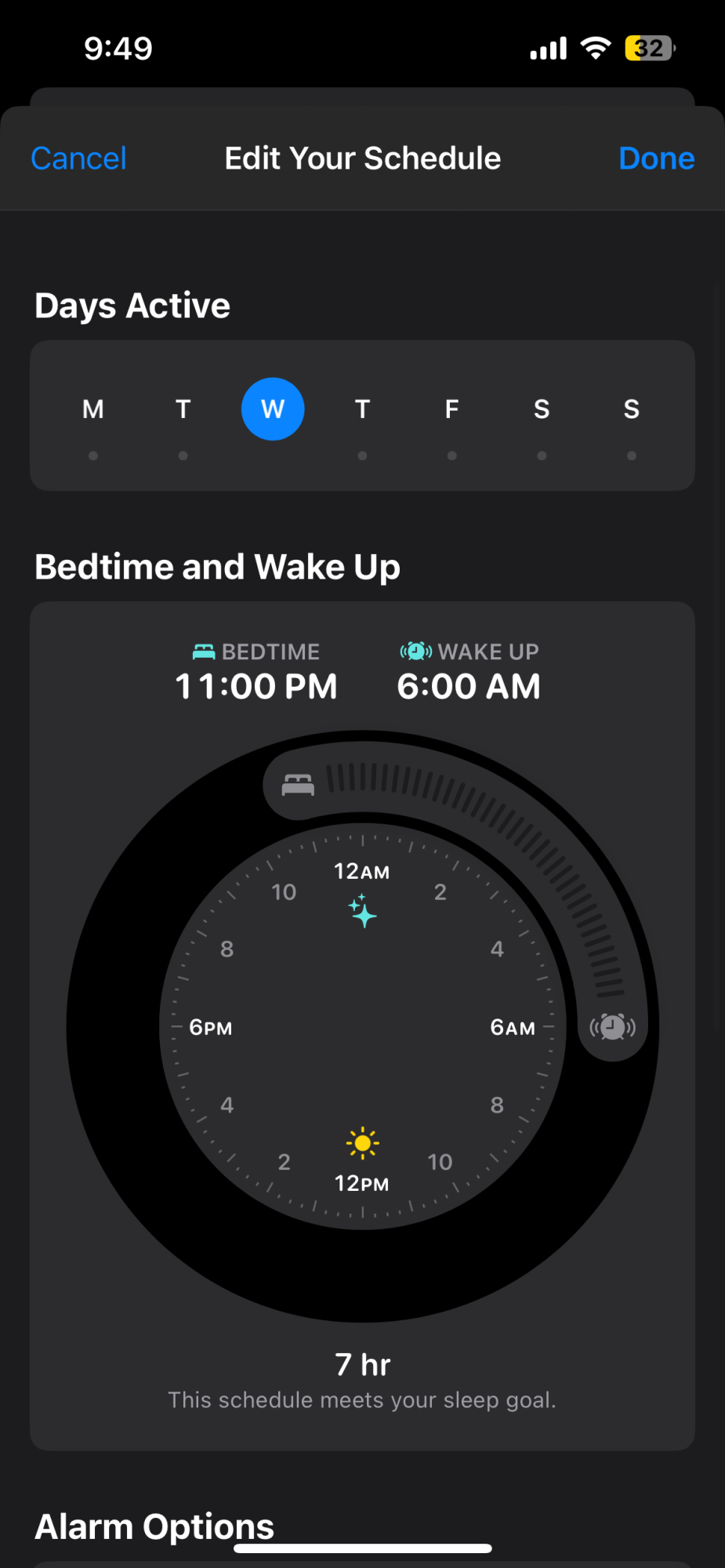Tap Done to save the schedule
The height and width of the screenshot is (1568, 725).
click(656, 158)
